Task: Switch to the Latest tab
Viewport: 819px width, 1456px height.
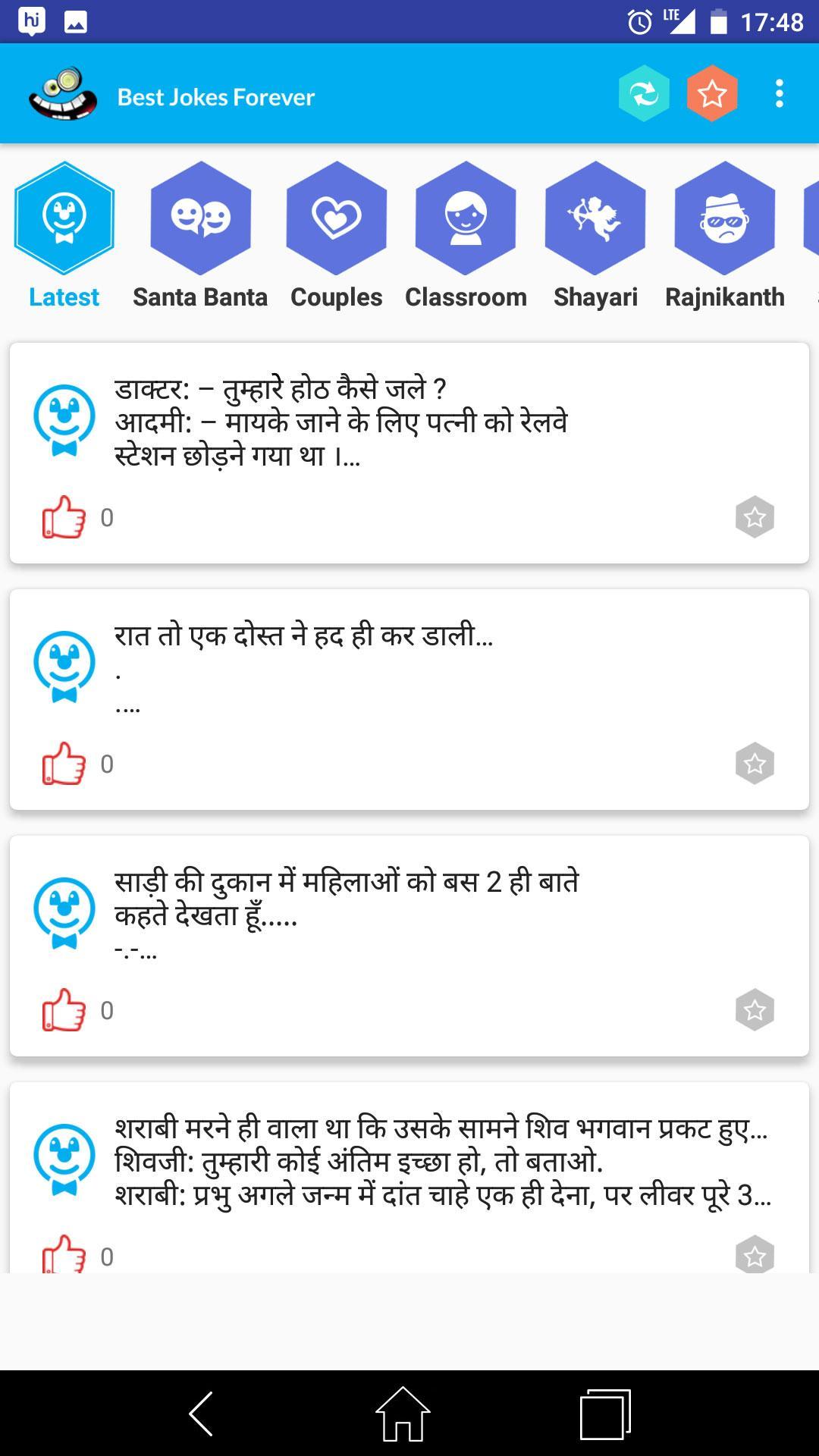Action: [64, 297]
